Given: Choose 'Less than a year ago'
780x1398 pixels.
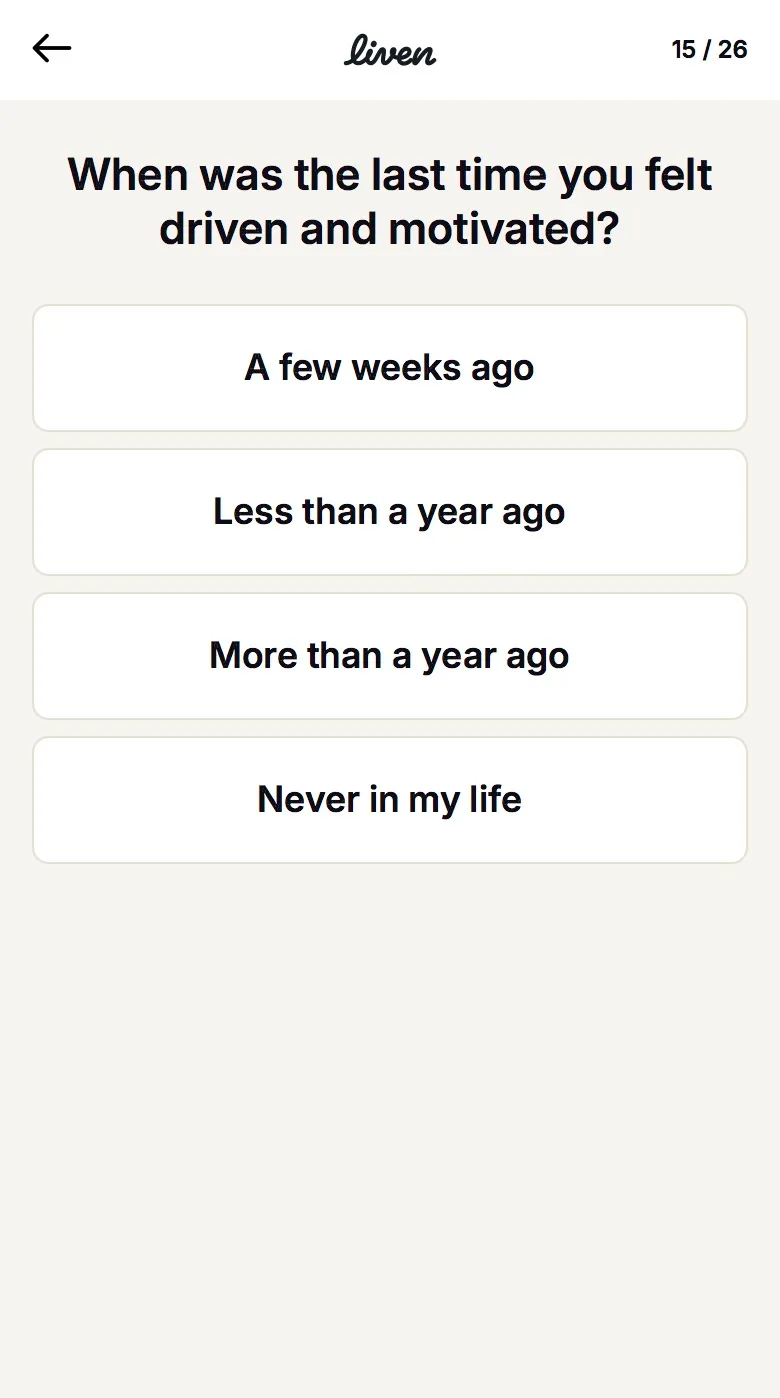Looking at the screenshot, I should [x=390, y=512].
